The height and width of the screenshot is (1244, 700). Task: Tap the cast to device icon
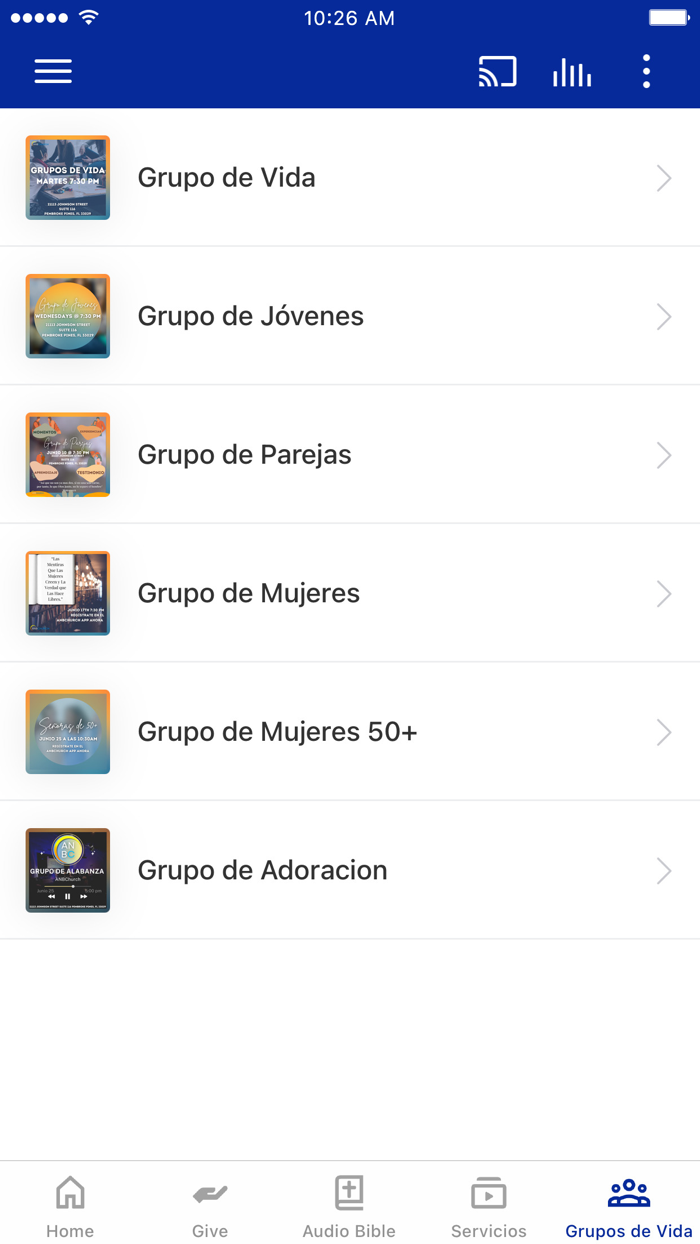click(497, 72)
